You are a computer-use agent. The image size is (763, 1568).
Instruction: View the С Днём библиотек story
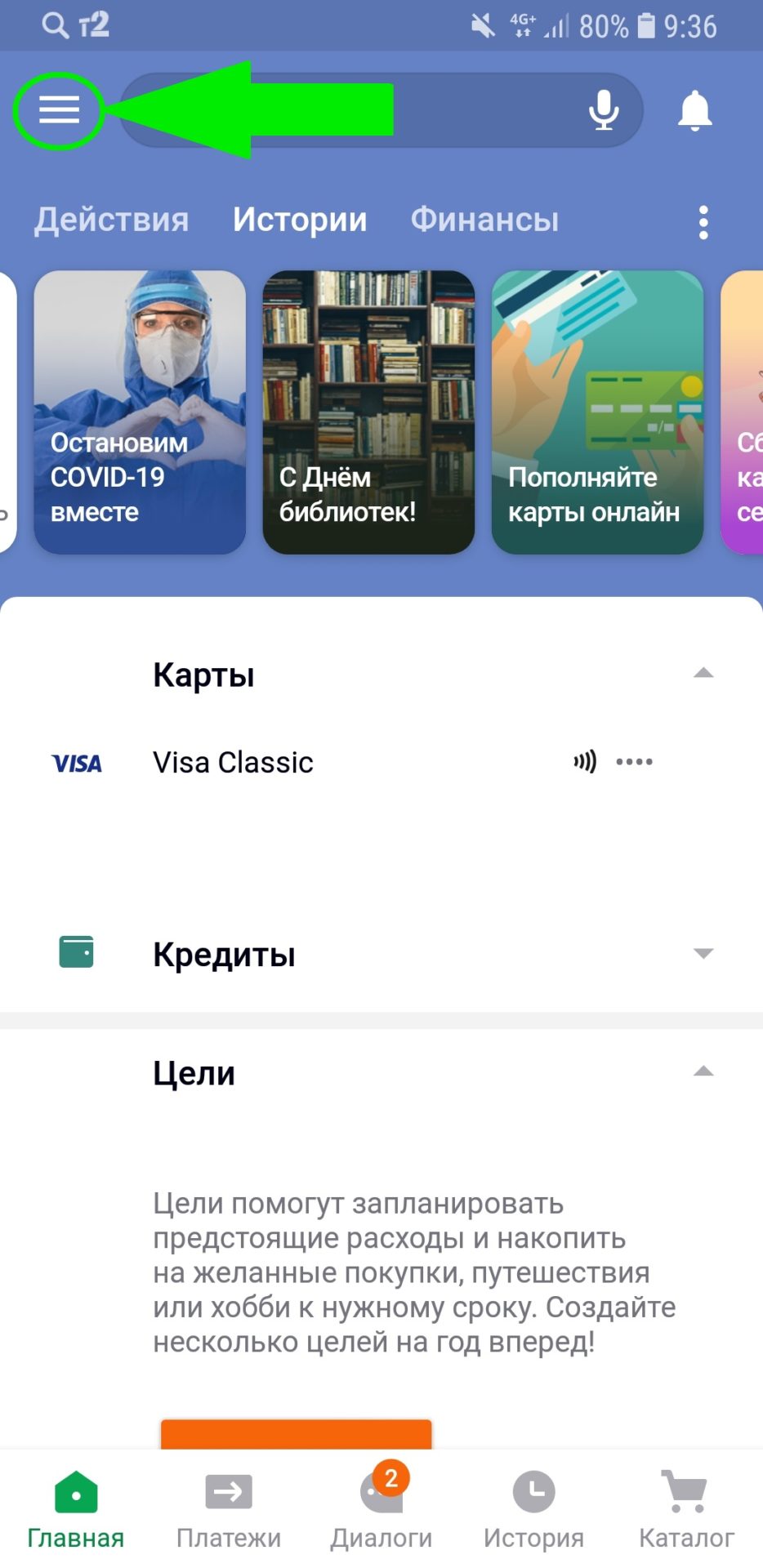tap(368, 412)
